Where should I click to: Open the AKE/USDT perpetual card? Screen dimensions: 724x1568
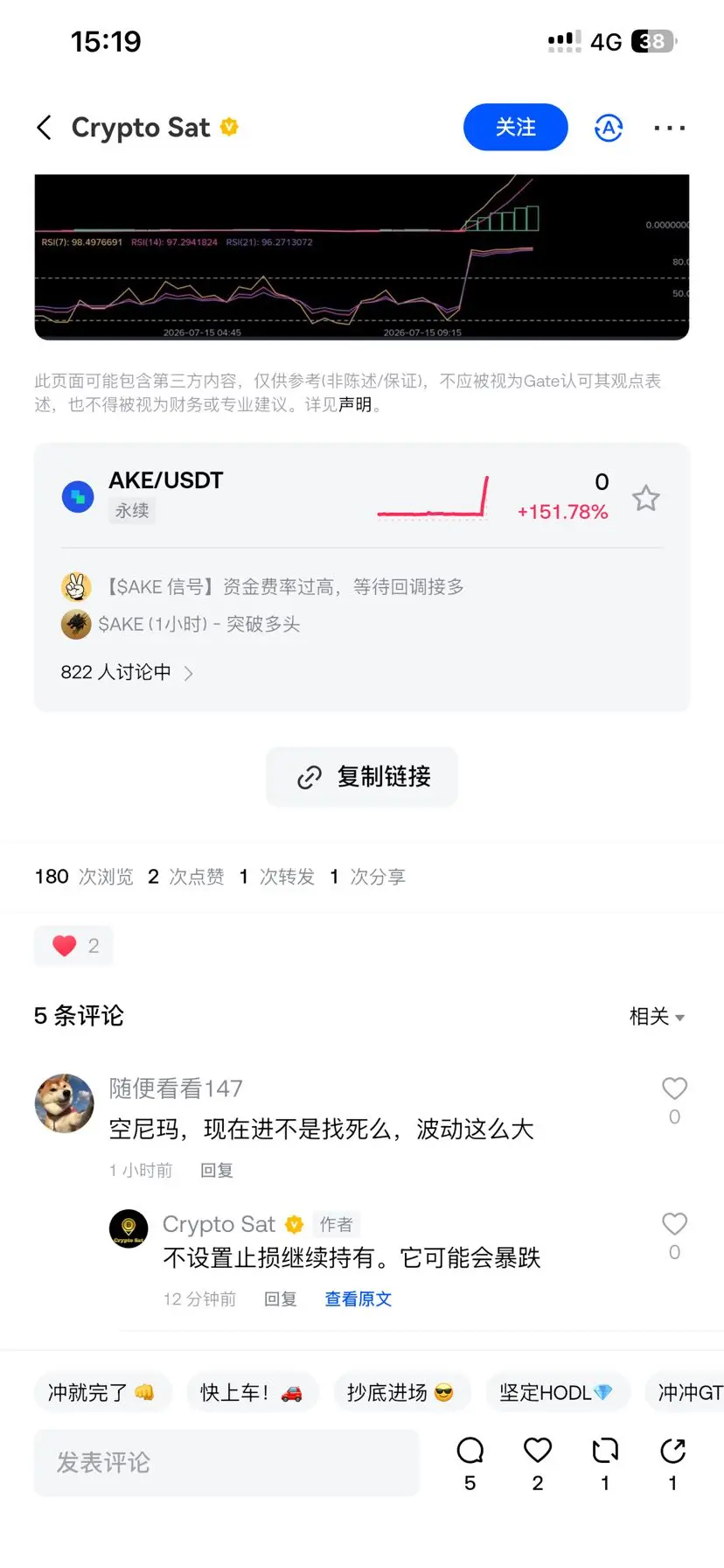click(362, 497)
